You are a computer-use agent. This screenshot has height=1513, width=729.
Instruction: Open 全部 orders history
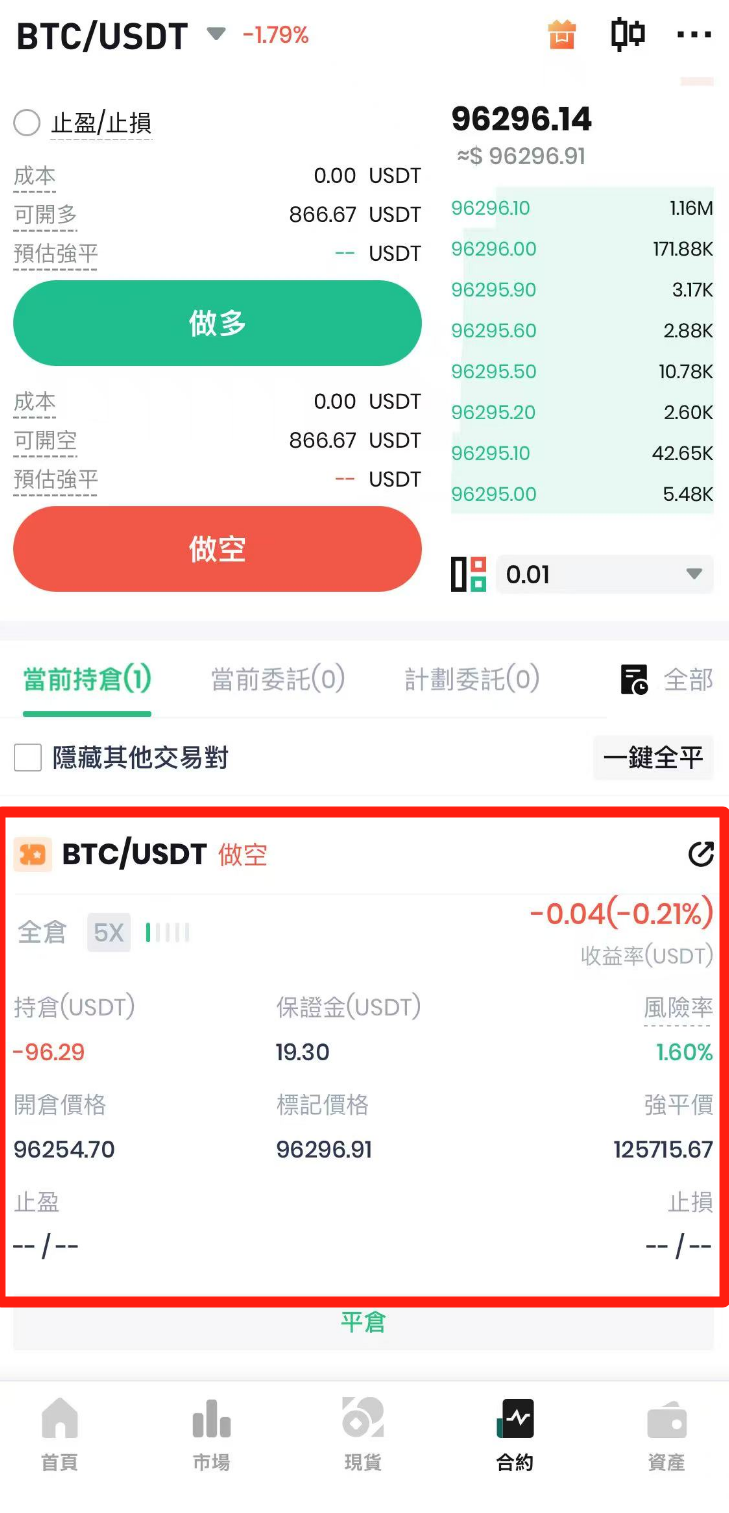click(667, 680)
